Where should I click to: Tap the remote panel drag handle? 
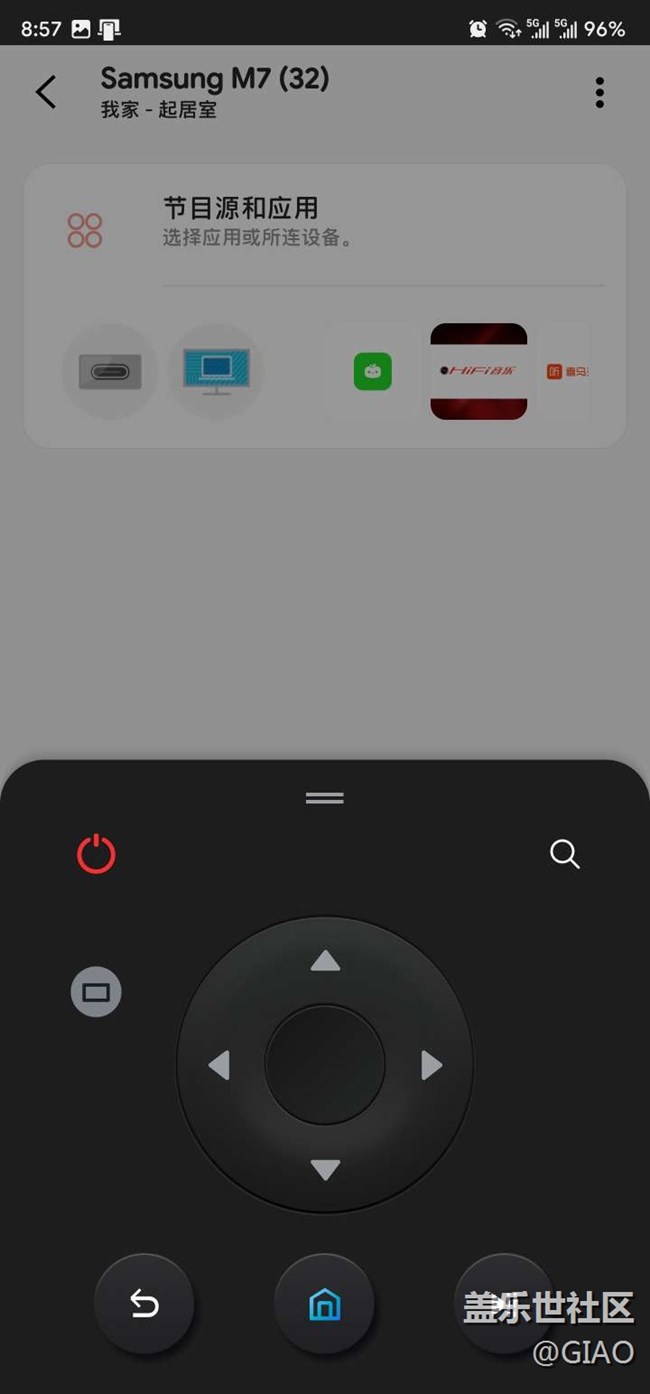[325, 797]
